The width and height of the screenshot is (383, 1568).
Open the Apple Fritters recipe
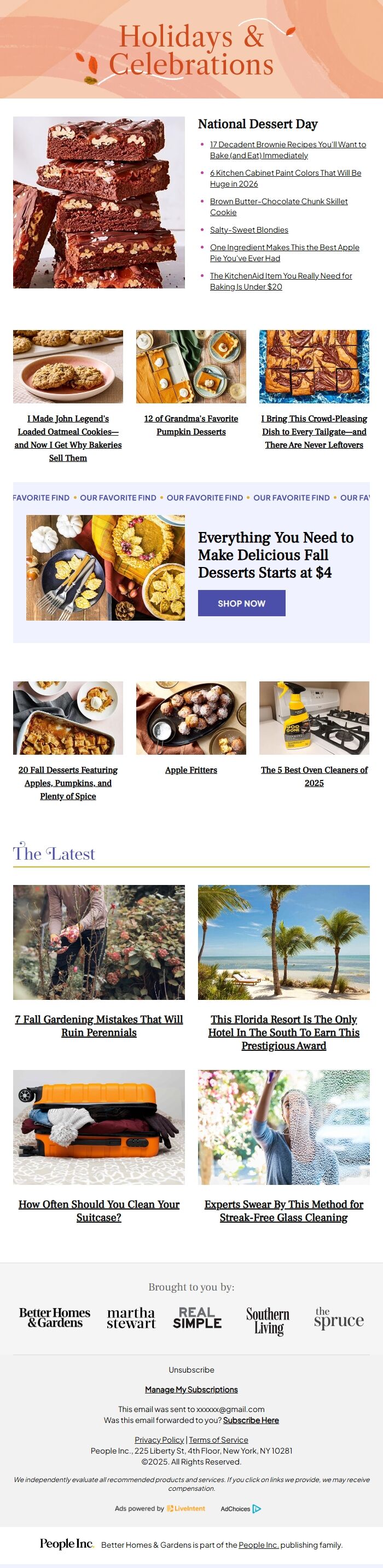tap(190, 769)
